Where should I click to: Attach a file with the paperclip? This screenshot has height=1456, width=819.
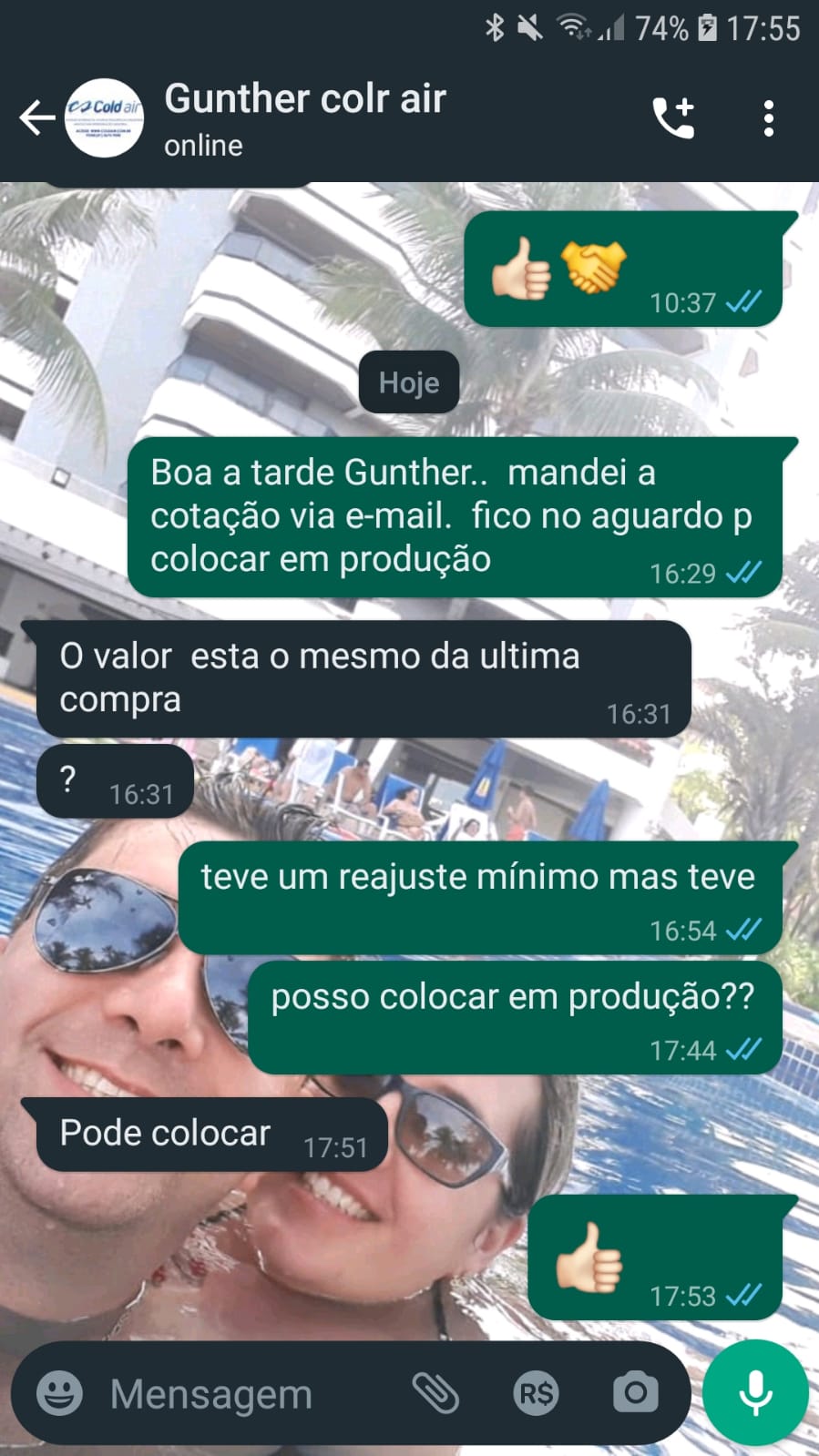[435, 1393]
